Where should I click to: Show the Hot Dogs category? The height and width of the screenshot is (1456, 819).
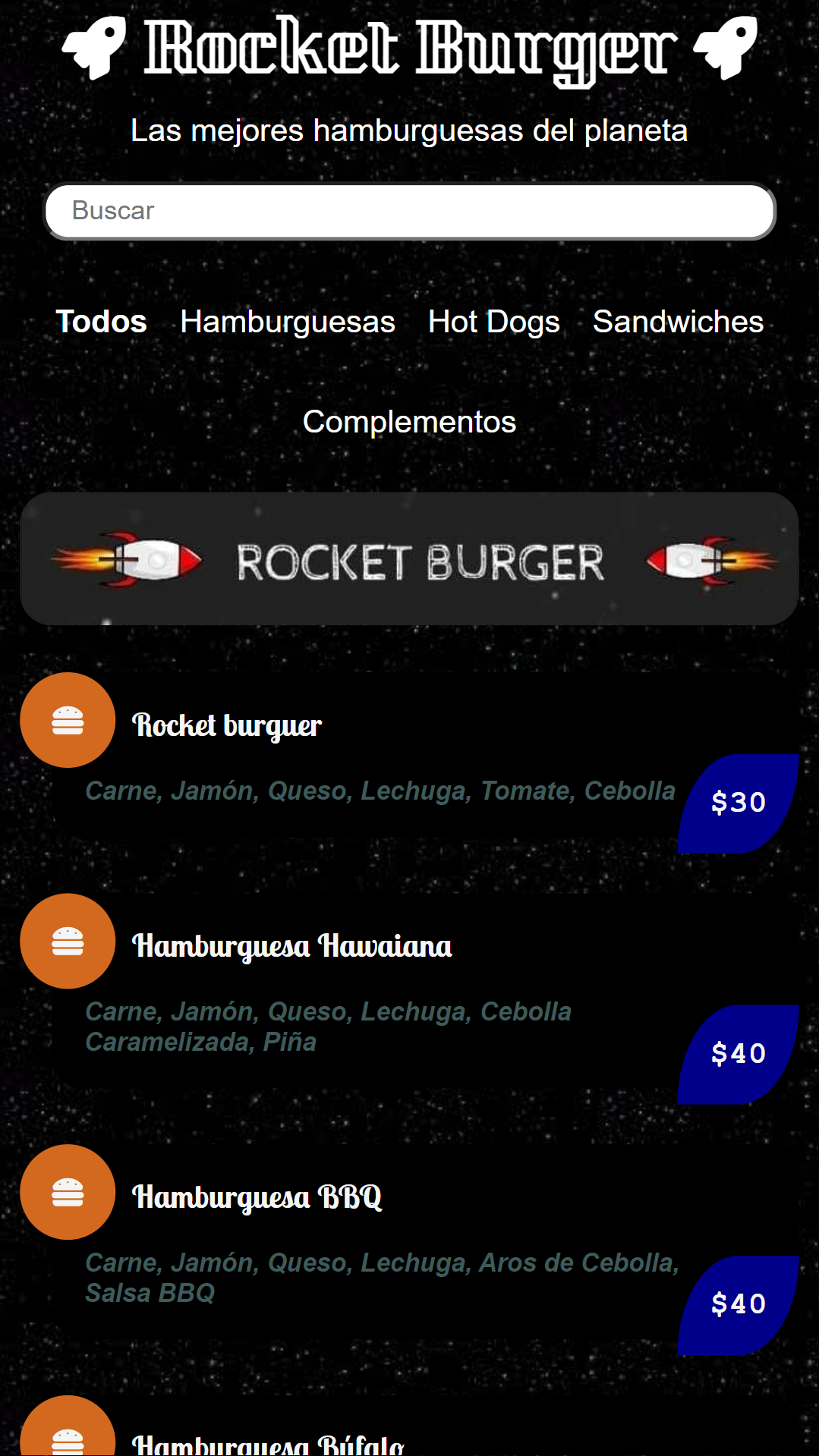pos(493,322)
